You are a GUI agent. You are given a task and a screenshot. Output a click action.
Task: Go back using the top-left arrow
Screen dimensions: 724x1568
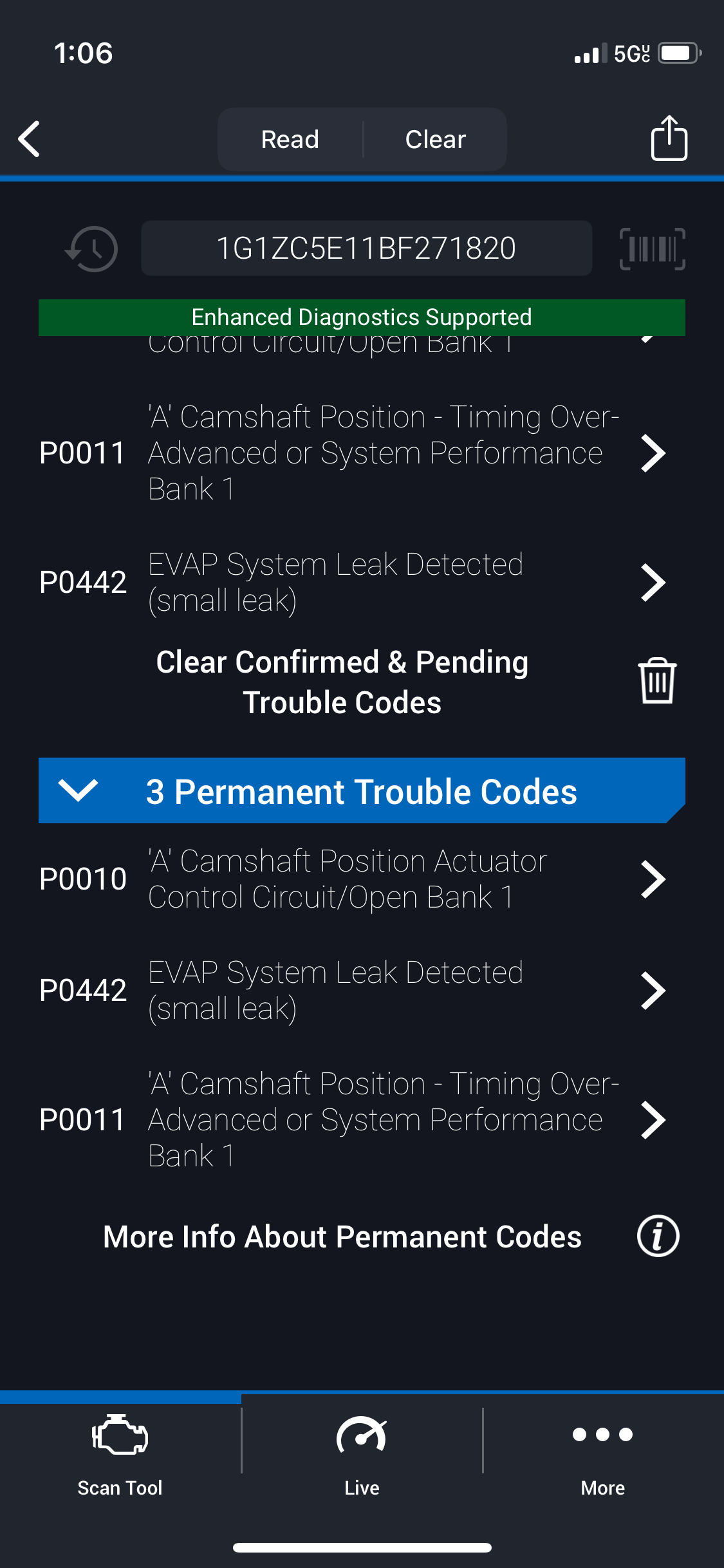(x=30, y=139)
